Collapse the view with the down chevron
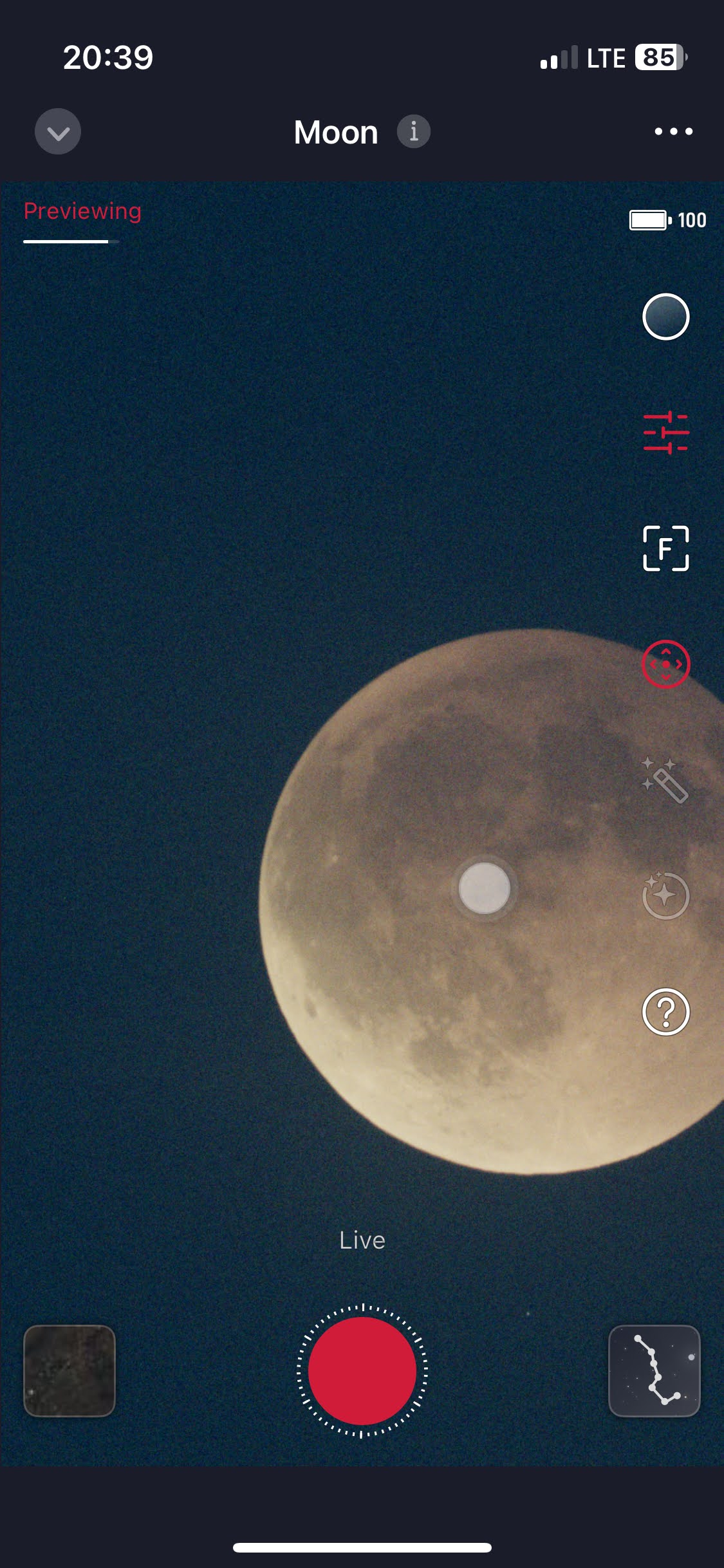Viewport: 724px width, 1568px height. point(58,132)
